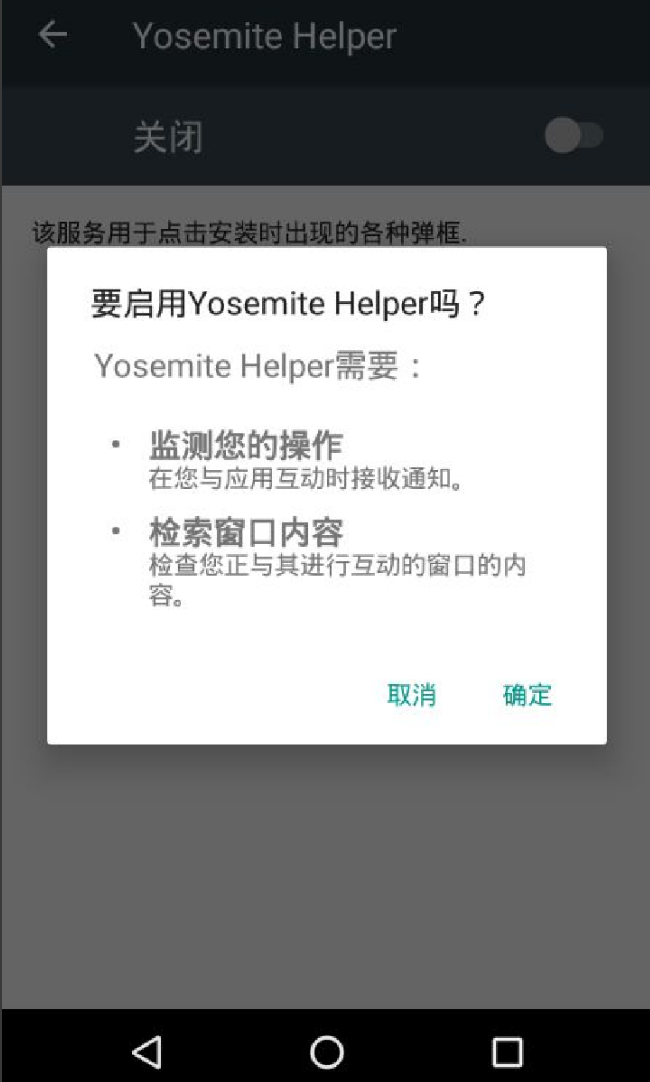Image resolution: width=650 pixels, height=1082 pixels.
Task: Open the recent apps overview
Action: (507, 1051)
